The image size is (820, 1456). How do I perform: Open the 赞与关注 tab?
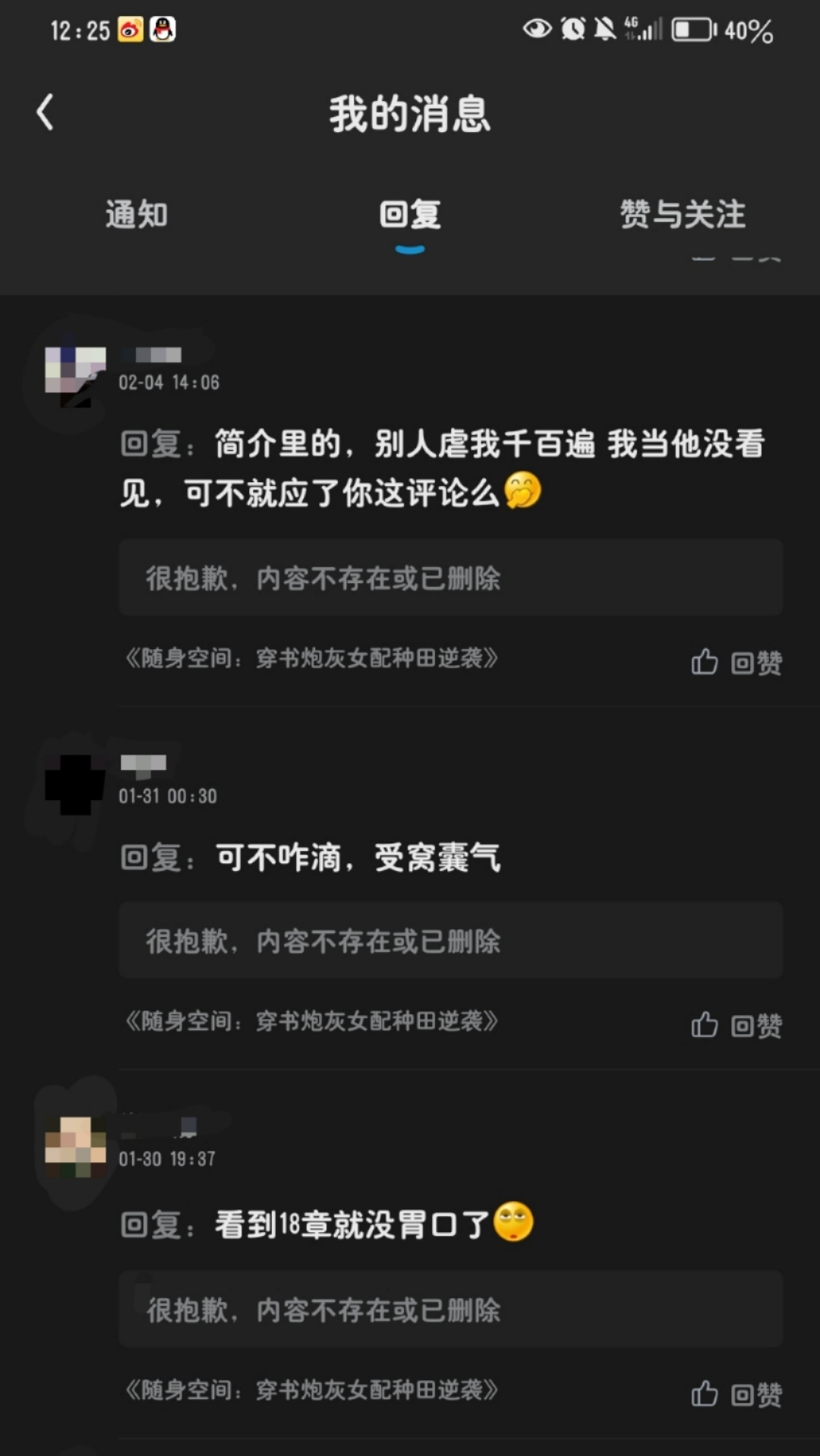tap(683, 215)
